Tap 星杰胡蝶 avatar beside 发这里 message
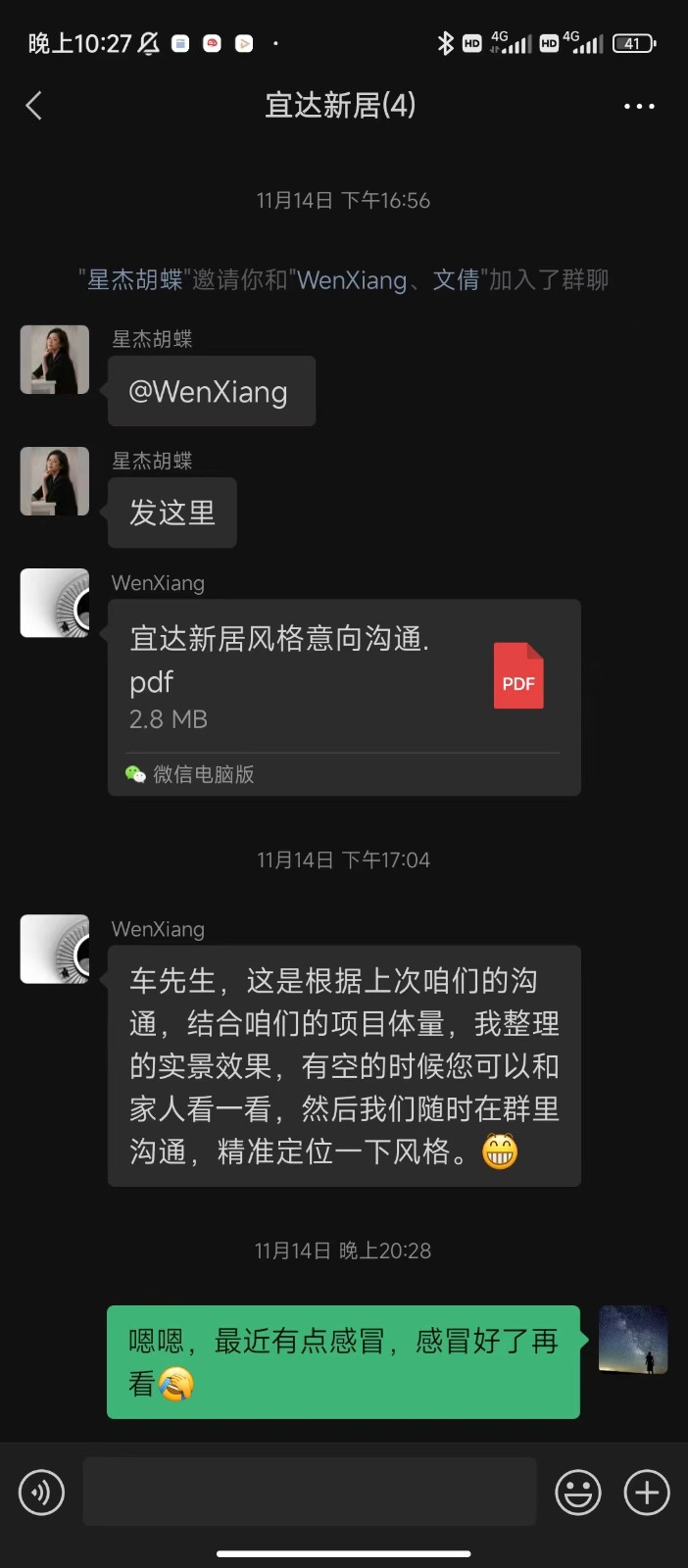Screen dimensions: 688x1568 55,481
